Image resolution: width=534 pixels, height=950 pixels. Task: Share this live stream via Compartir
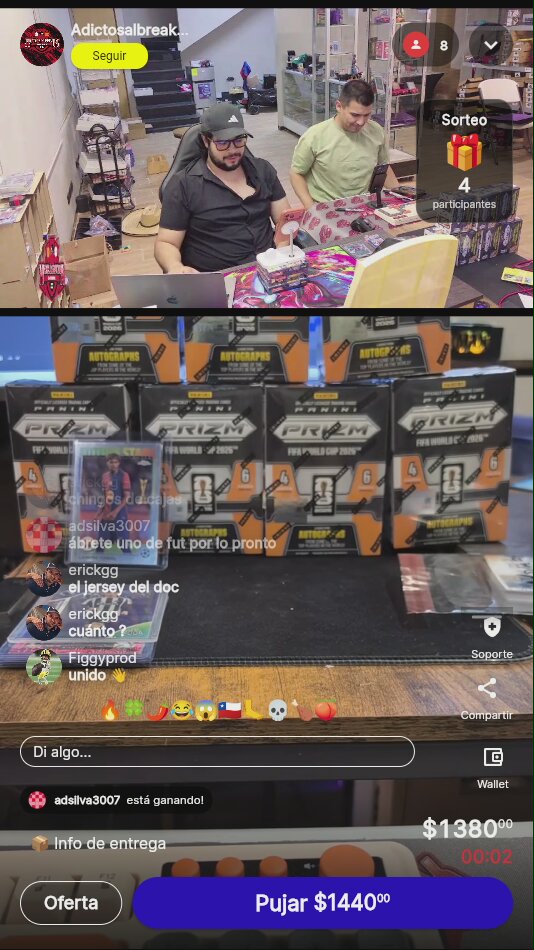pyautogui.click(x=487, y=699)
